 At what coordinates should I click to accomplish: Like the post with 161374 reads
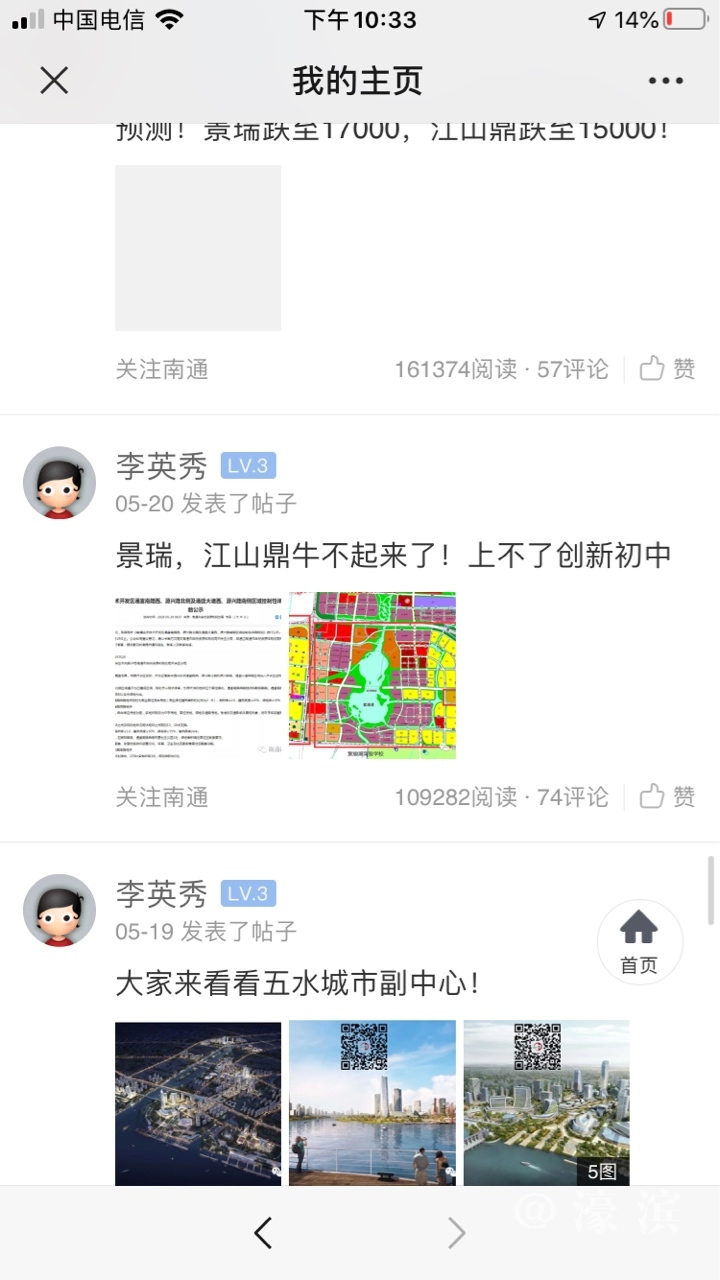point(668,369)
